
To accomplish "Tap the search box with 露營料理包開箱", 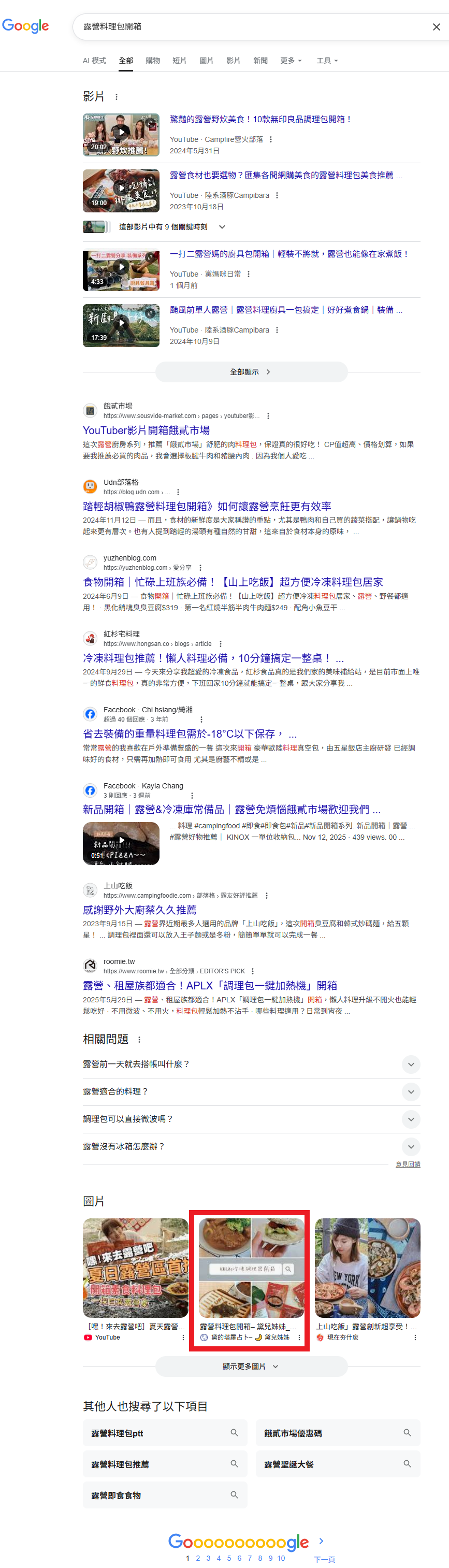I will [243, 27].
